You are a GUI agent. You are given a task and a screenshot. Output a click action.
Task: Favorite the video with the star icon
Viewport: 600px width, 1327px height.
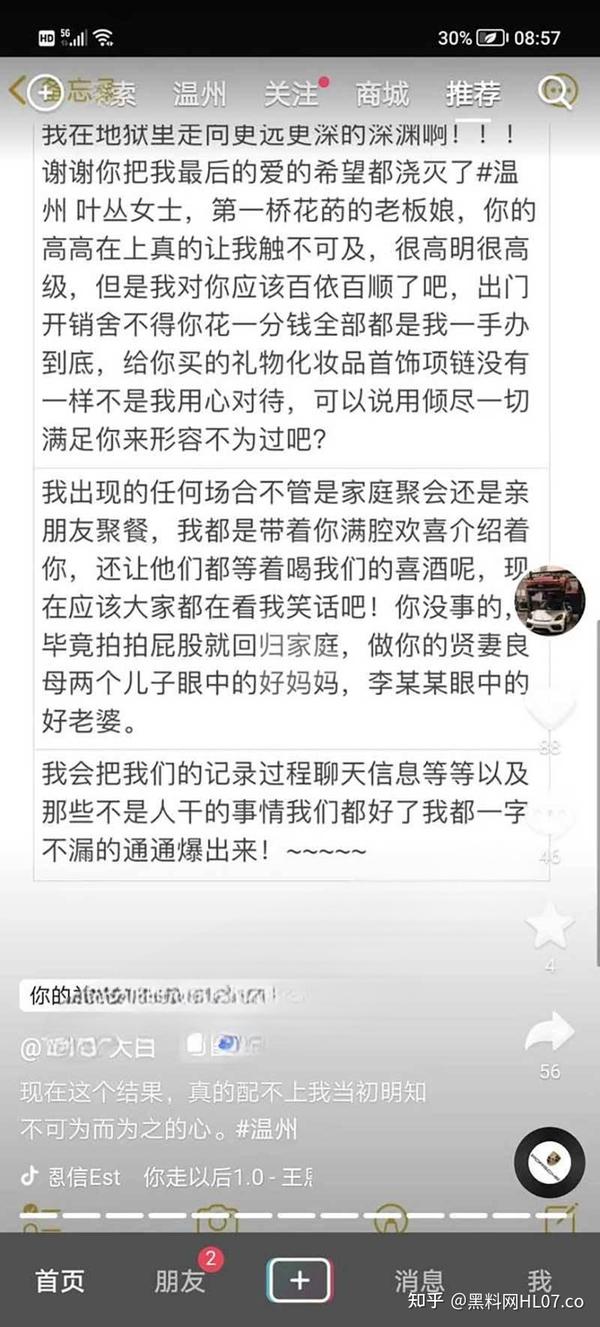tap(550, 926)
